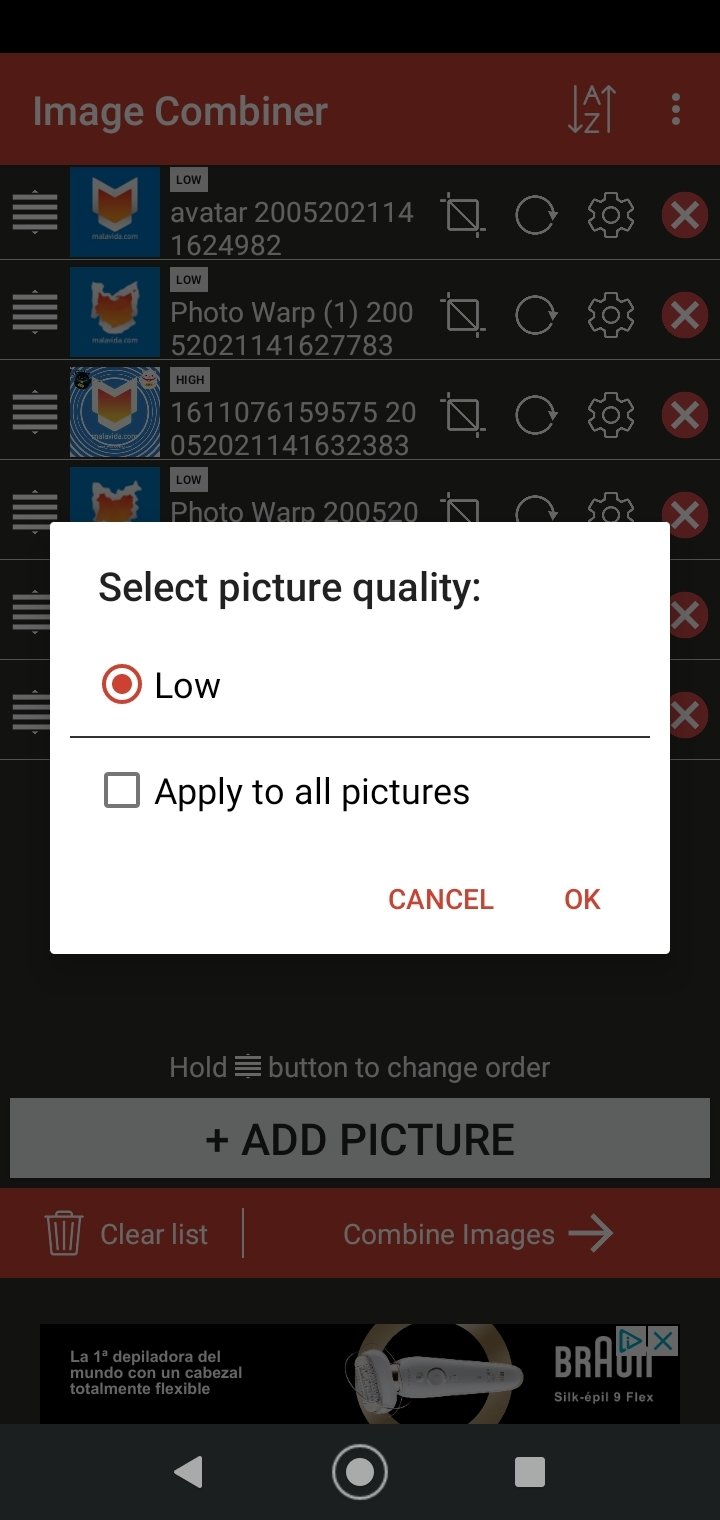
Task: Go to the home screen
Action: point(360,1472)
